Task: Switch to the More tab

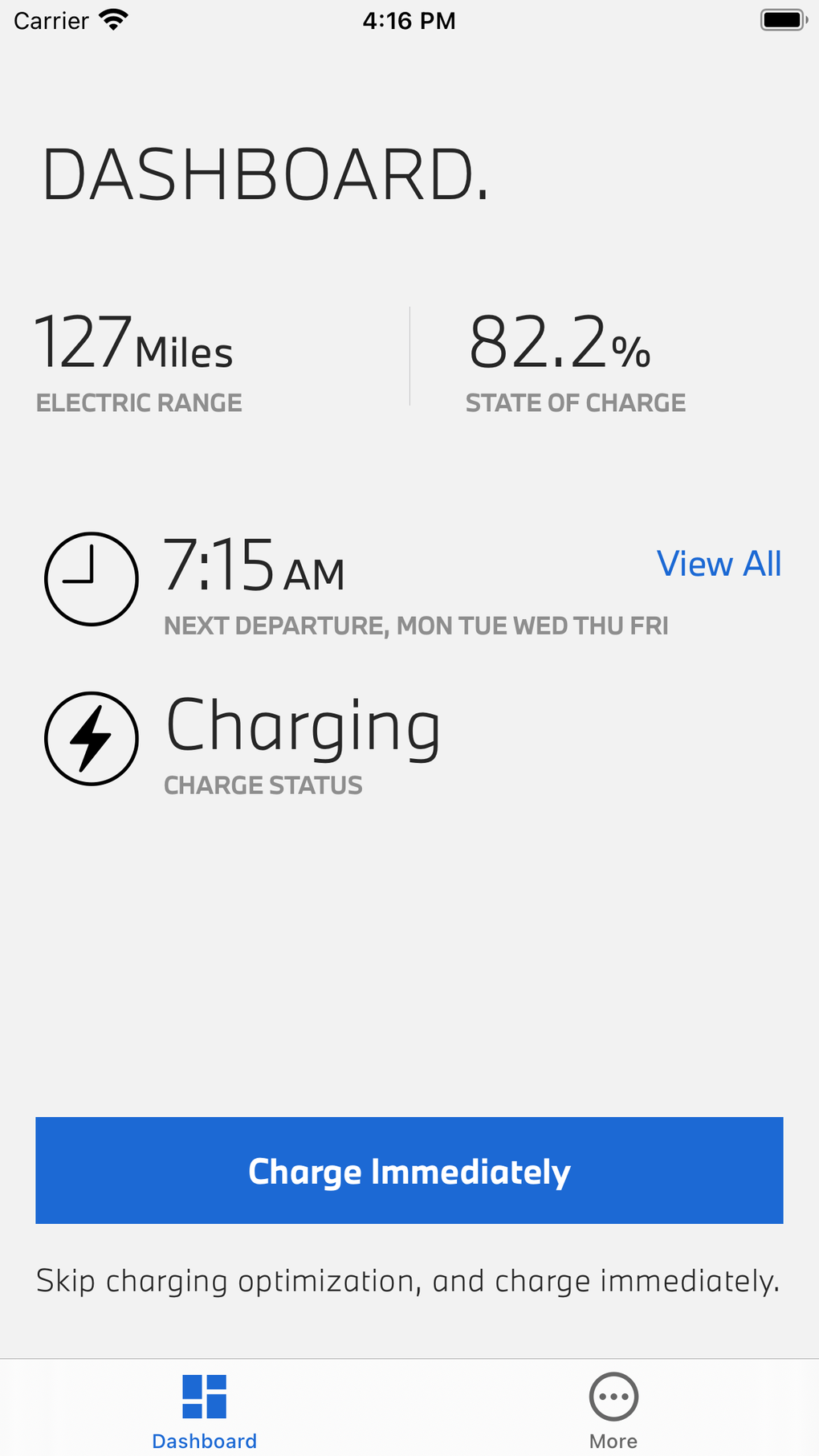Action: (613, 1410)
